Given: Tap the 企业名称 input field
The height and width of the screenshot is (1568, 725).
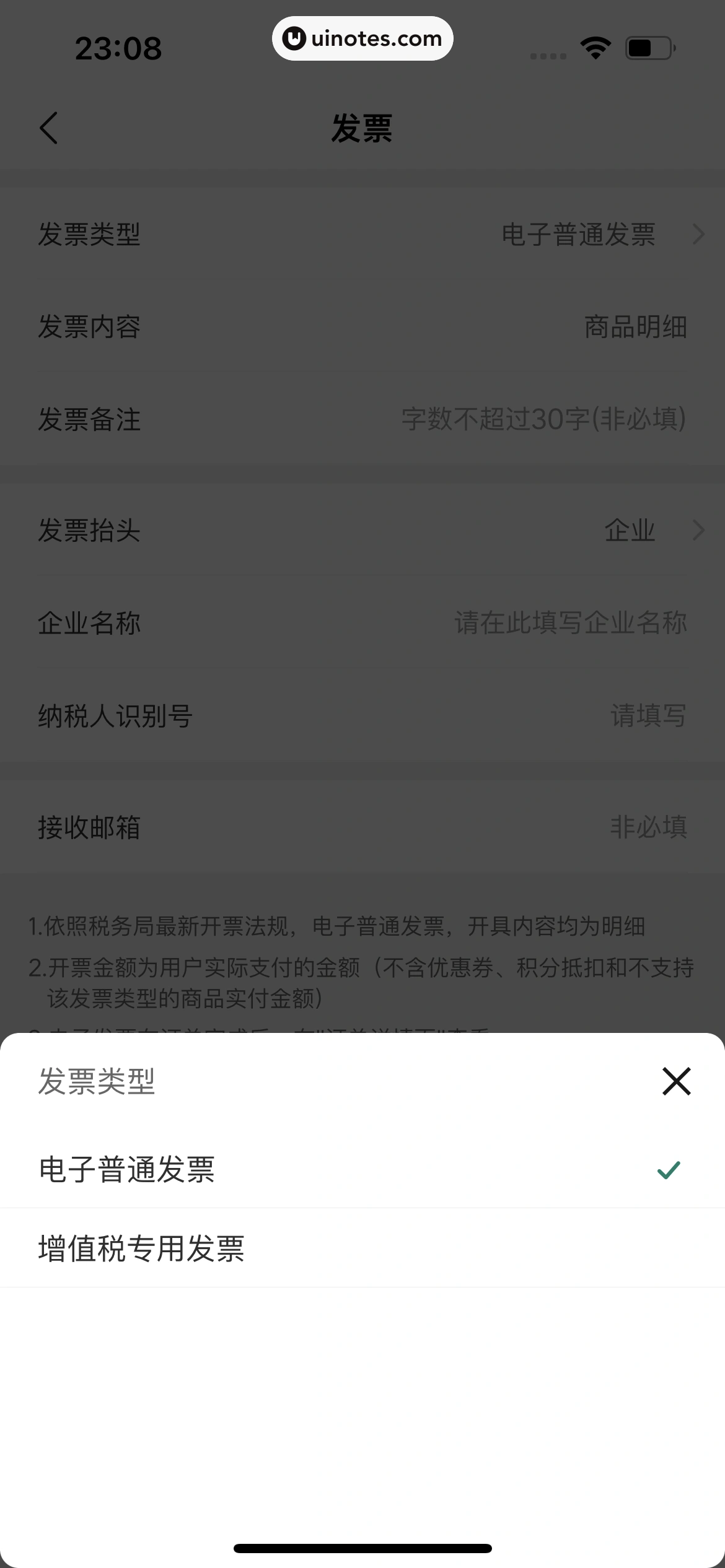Looking at the screenshot, I should point(362,624).
